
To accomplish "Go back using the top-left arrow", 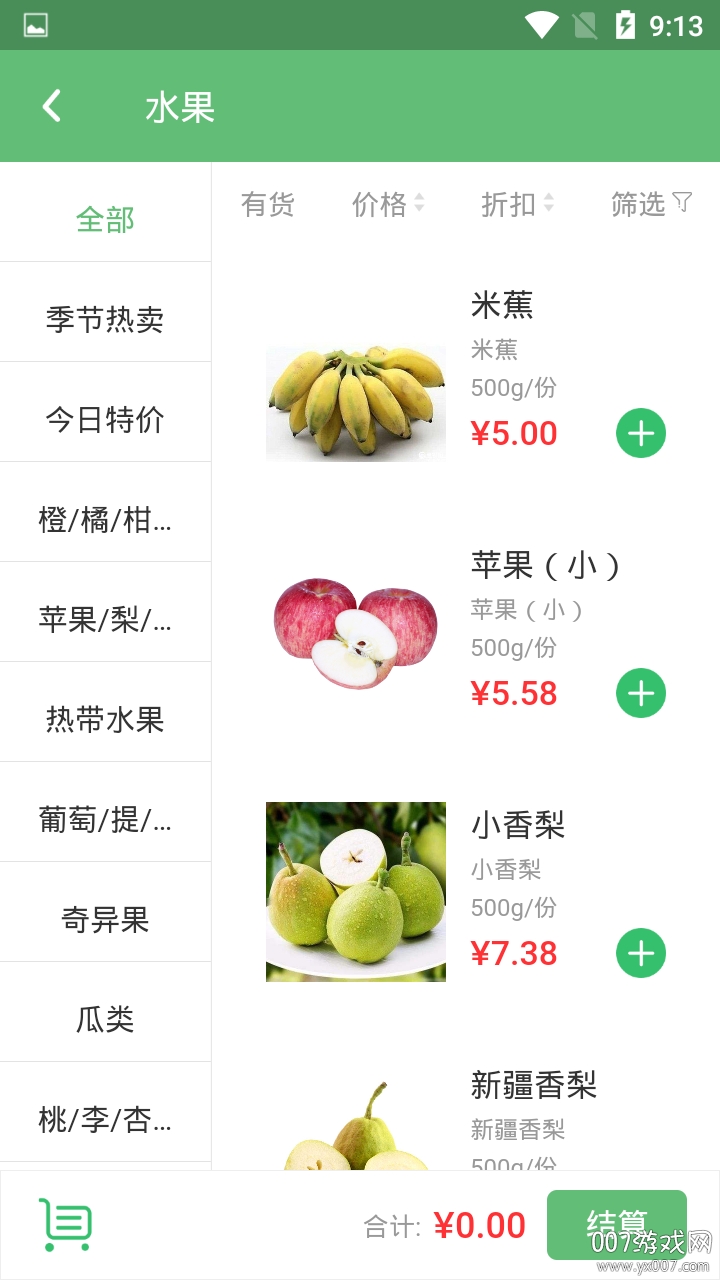I will 52,106.
